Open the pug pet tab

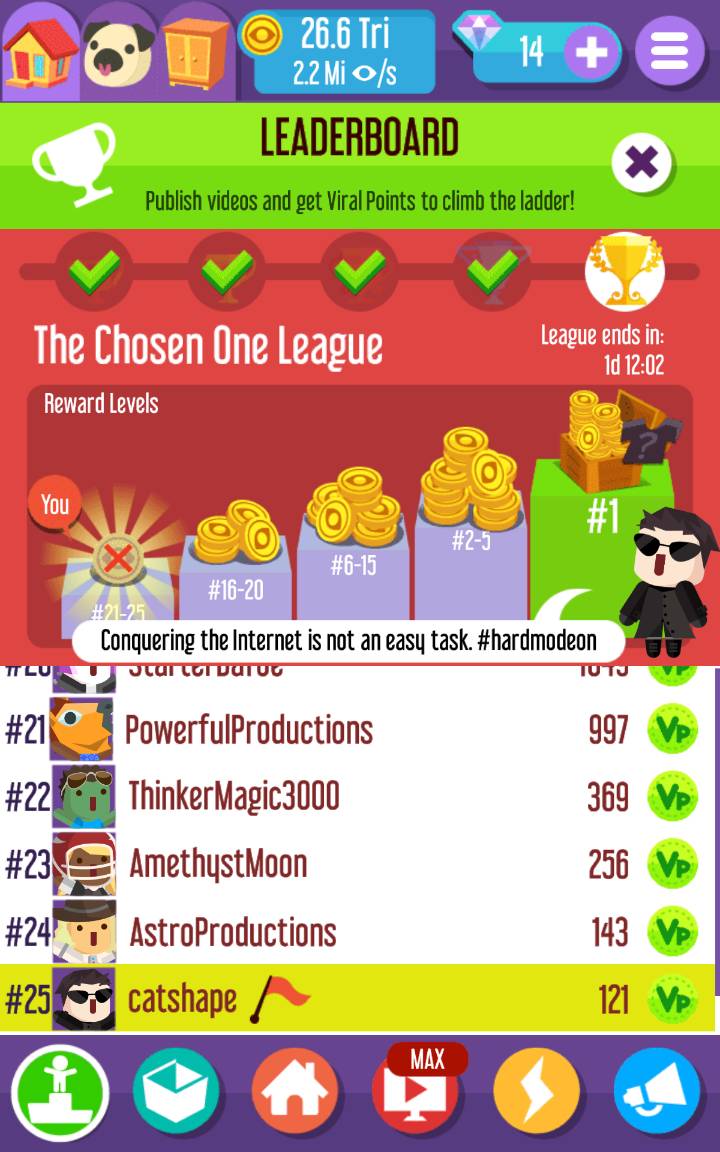(118, 52)
